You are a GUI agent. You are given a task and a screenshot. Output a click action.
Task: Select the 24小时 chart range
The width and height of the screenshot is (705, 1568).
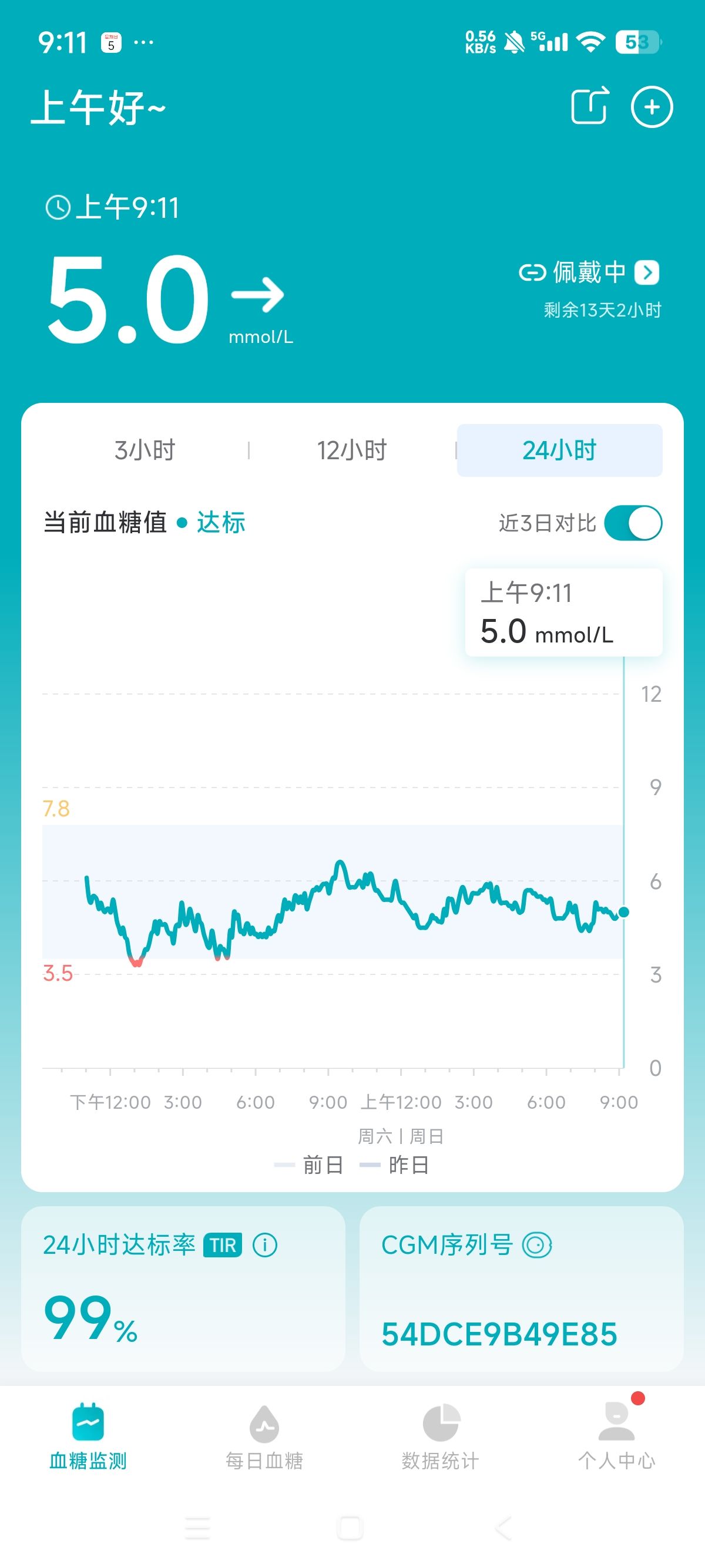coord(559,450)
